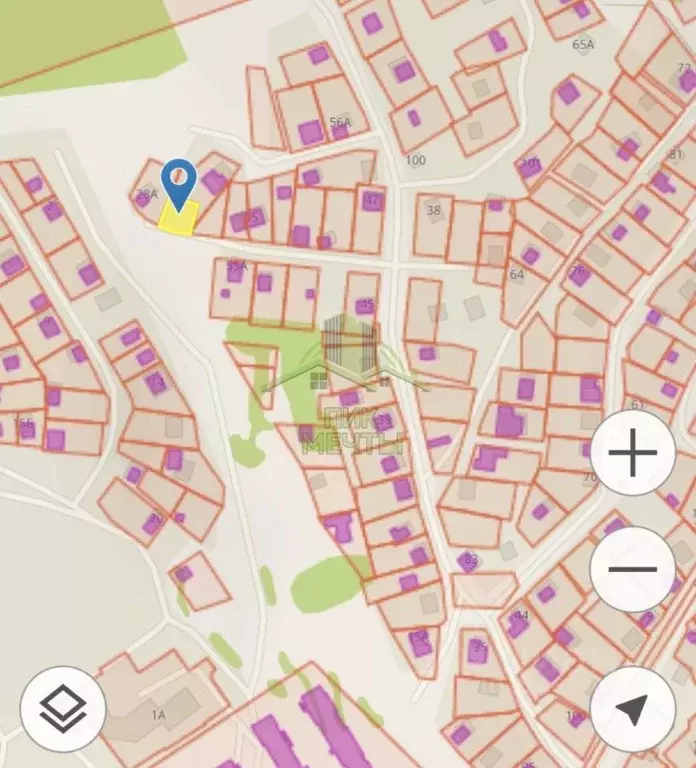696x768 pixels.
Task: Zoom in on the map
Action: pyautogui.click(x=632, y=454)
